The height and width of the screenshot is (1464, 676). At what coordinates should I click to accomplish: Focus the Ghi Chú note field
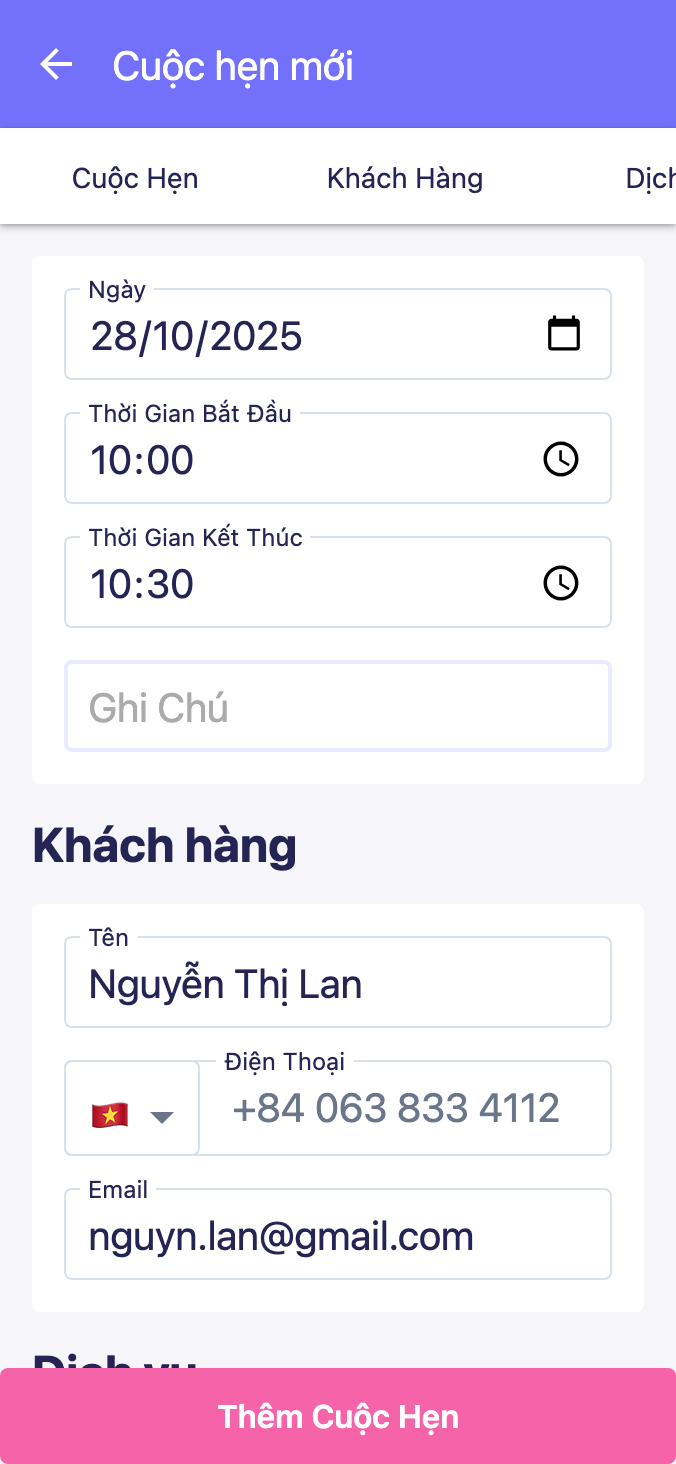337,707
